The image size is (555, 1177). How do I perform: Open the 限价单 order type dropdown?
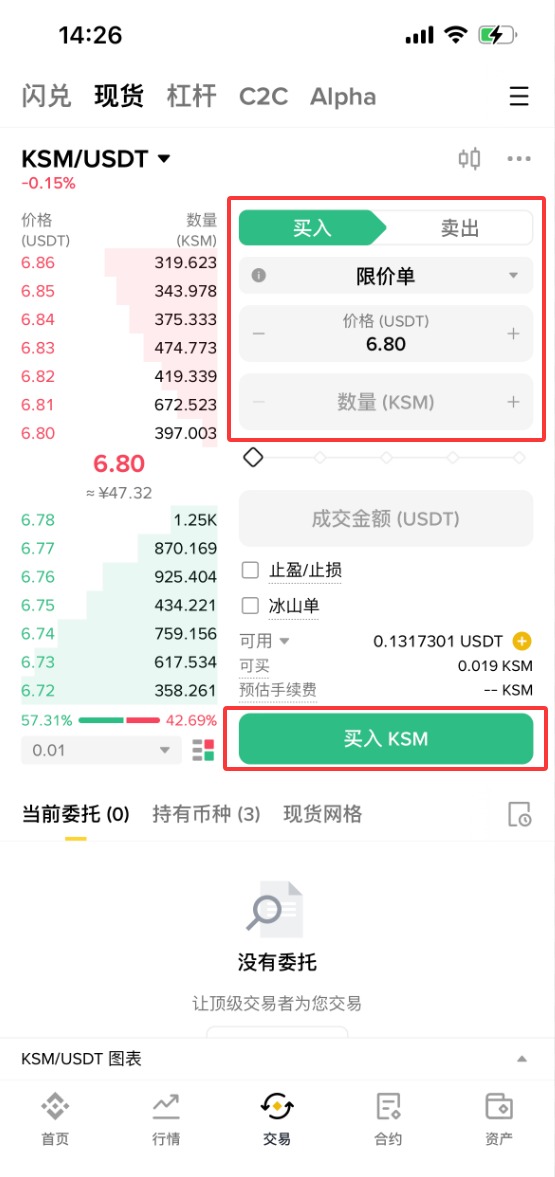pos(386,276)
